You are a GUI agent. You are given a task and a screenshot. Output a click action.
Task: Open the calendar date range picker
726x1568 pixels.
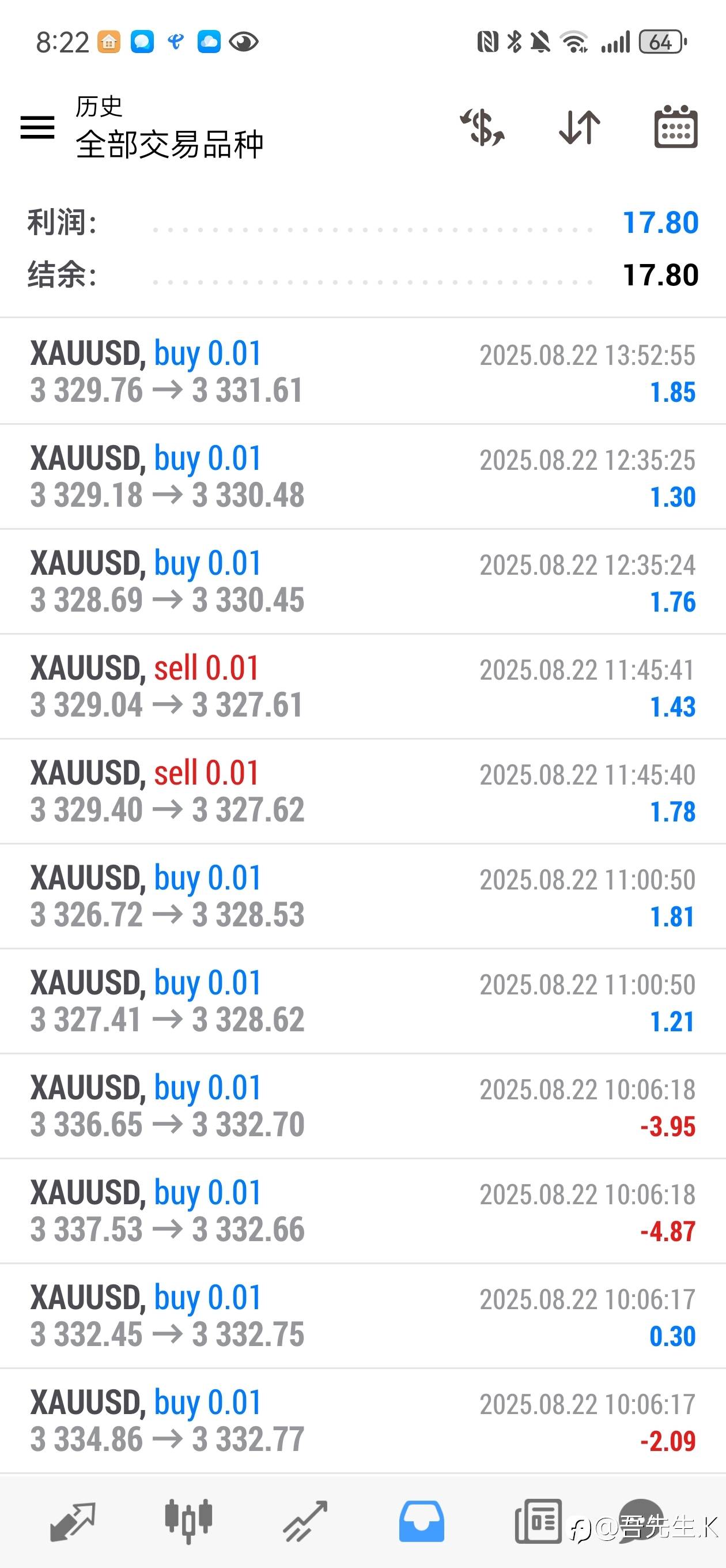click(x=675, y=127)
